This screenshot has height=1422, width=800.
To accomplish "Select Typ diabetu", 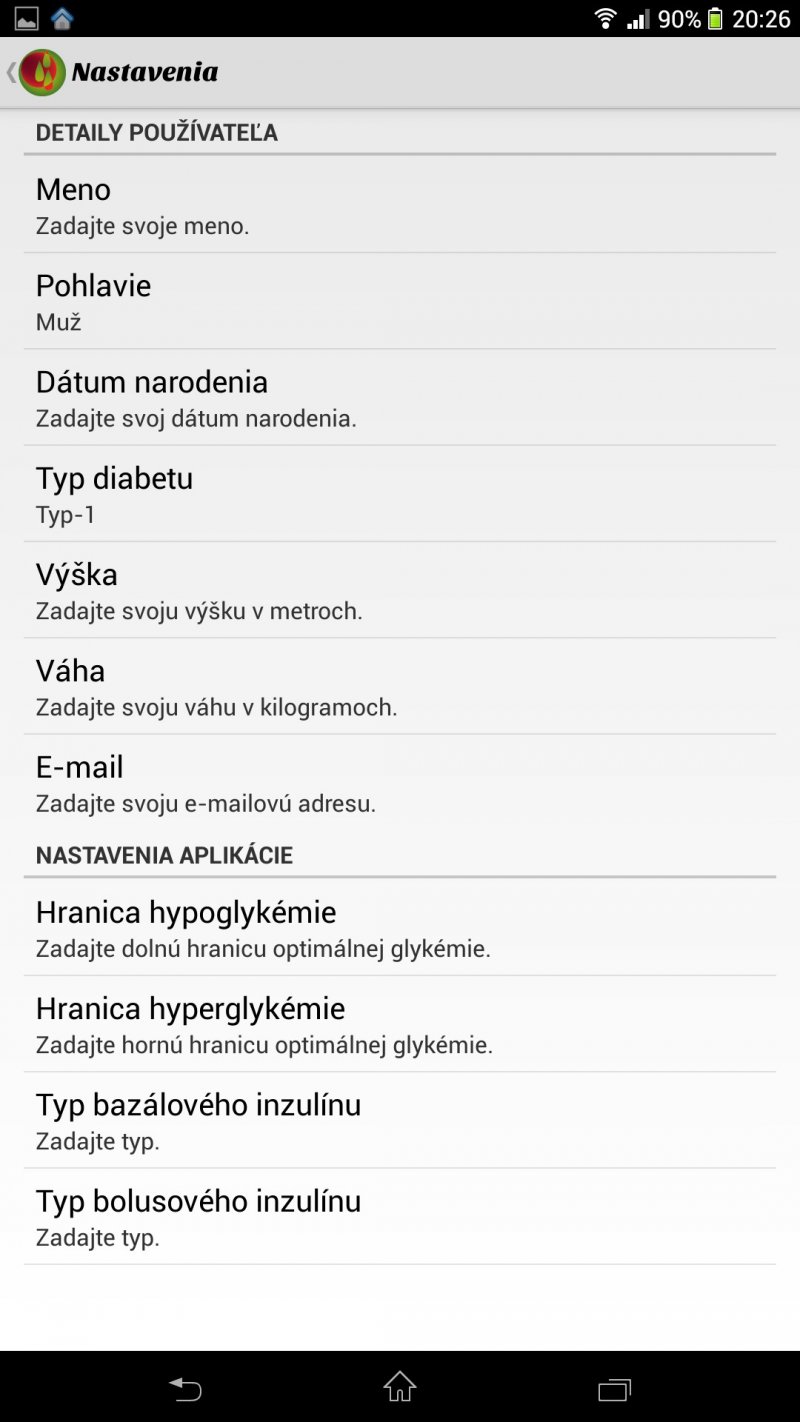I will click(400, 494).
